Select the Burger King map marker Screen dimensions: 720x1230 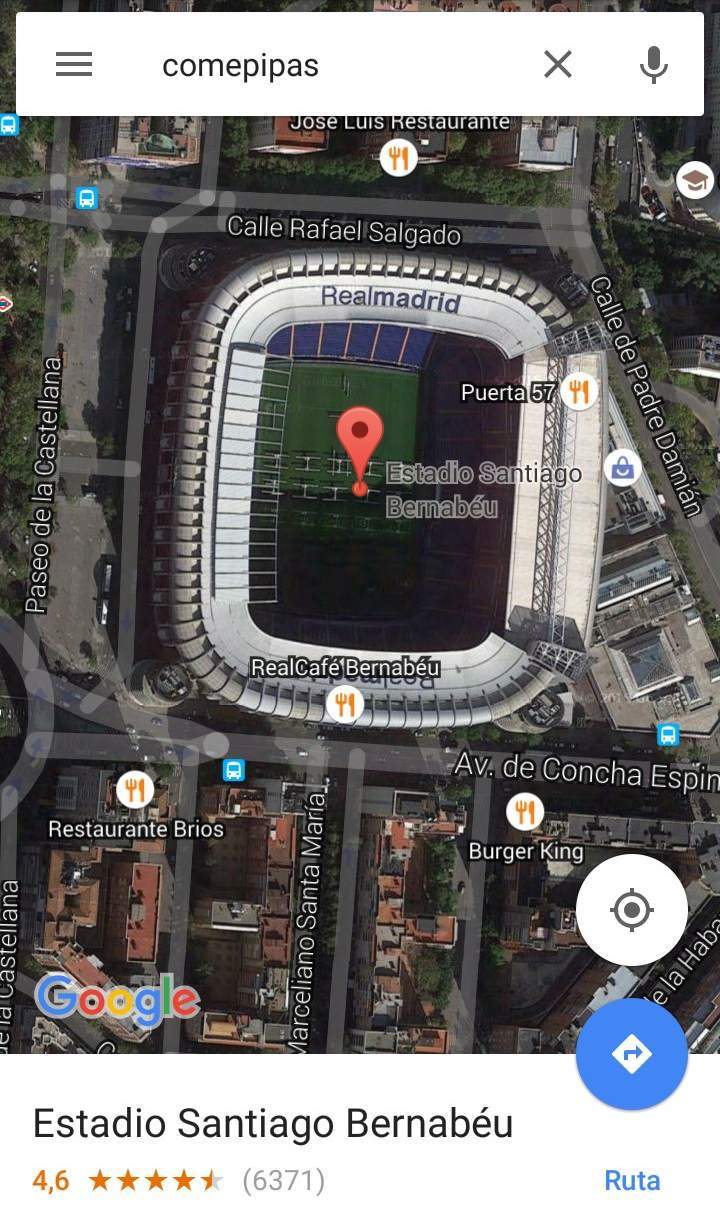tap(525, 812)
